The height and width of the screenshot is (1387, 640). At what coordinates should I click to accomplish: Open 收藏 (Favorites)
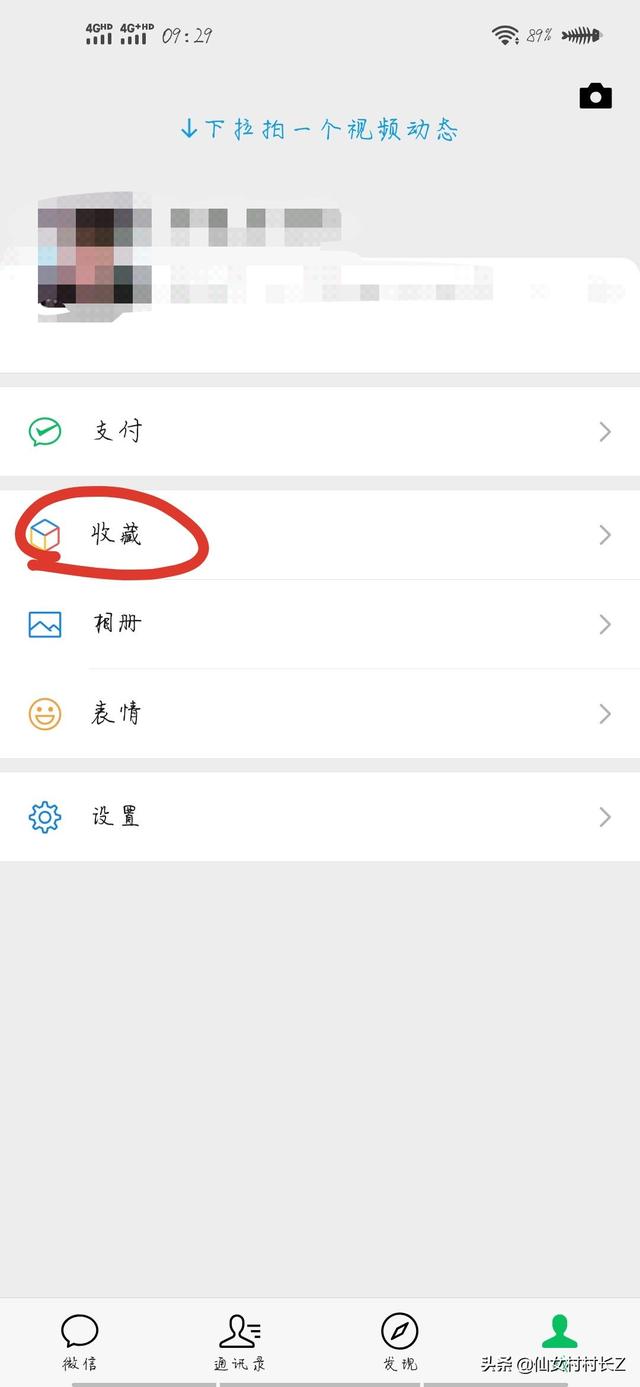click(x=320, y=535)
